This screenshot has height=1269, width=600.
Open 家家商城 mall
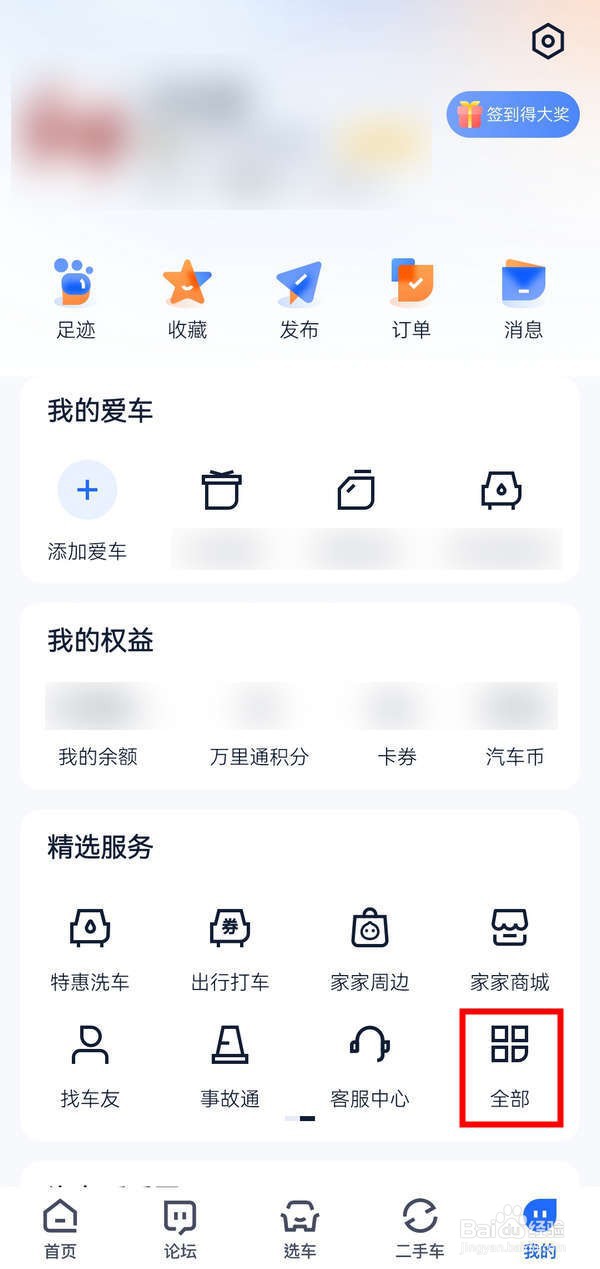(x=510, y=949)
